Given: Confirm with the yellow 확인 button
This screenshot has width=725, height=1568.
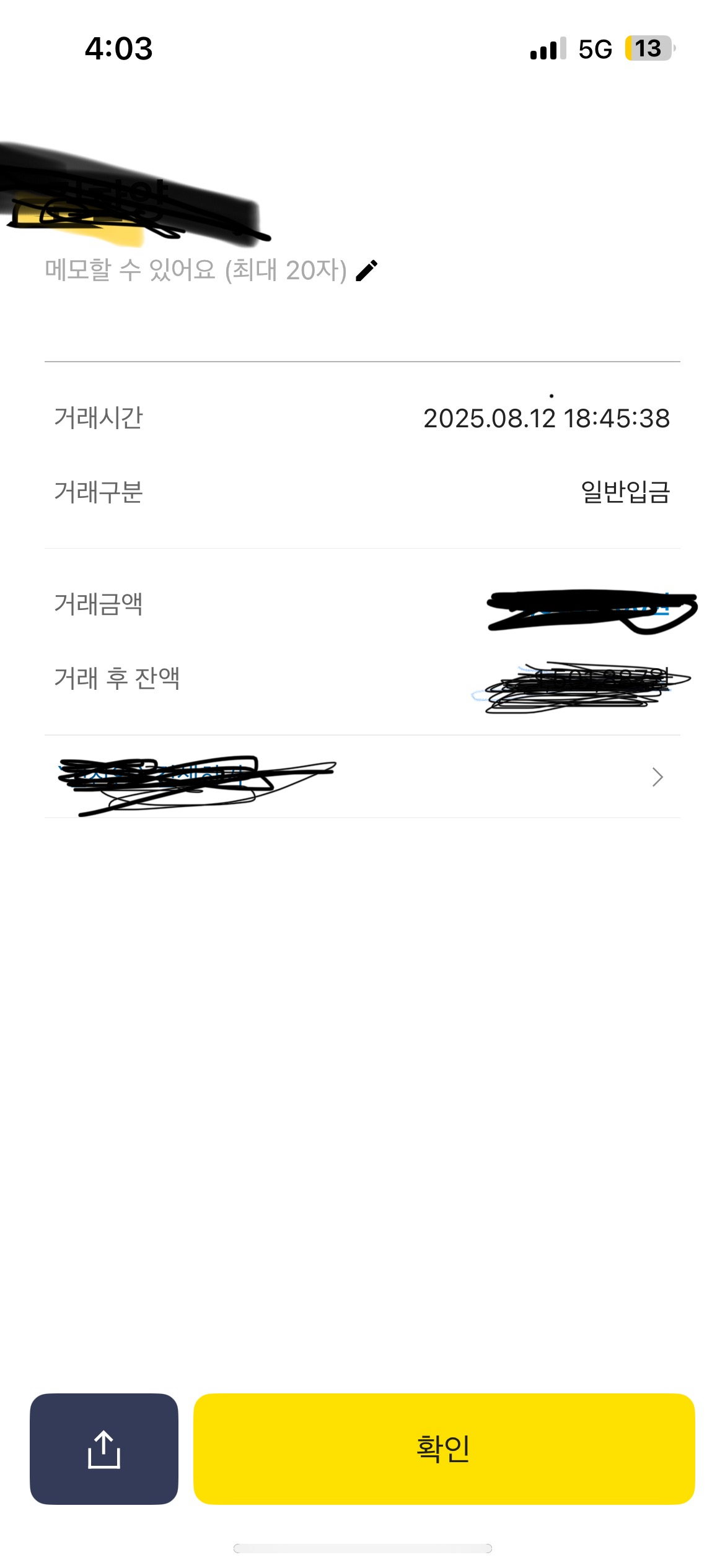Looking at the screenshot, I should coord(444,1448).
